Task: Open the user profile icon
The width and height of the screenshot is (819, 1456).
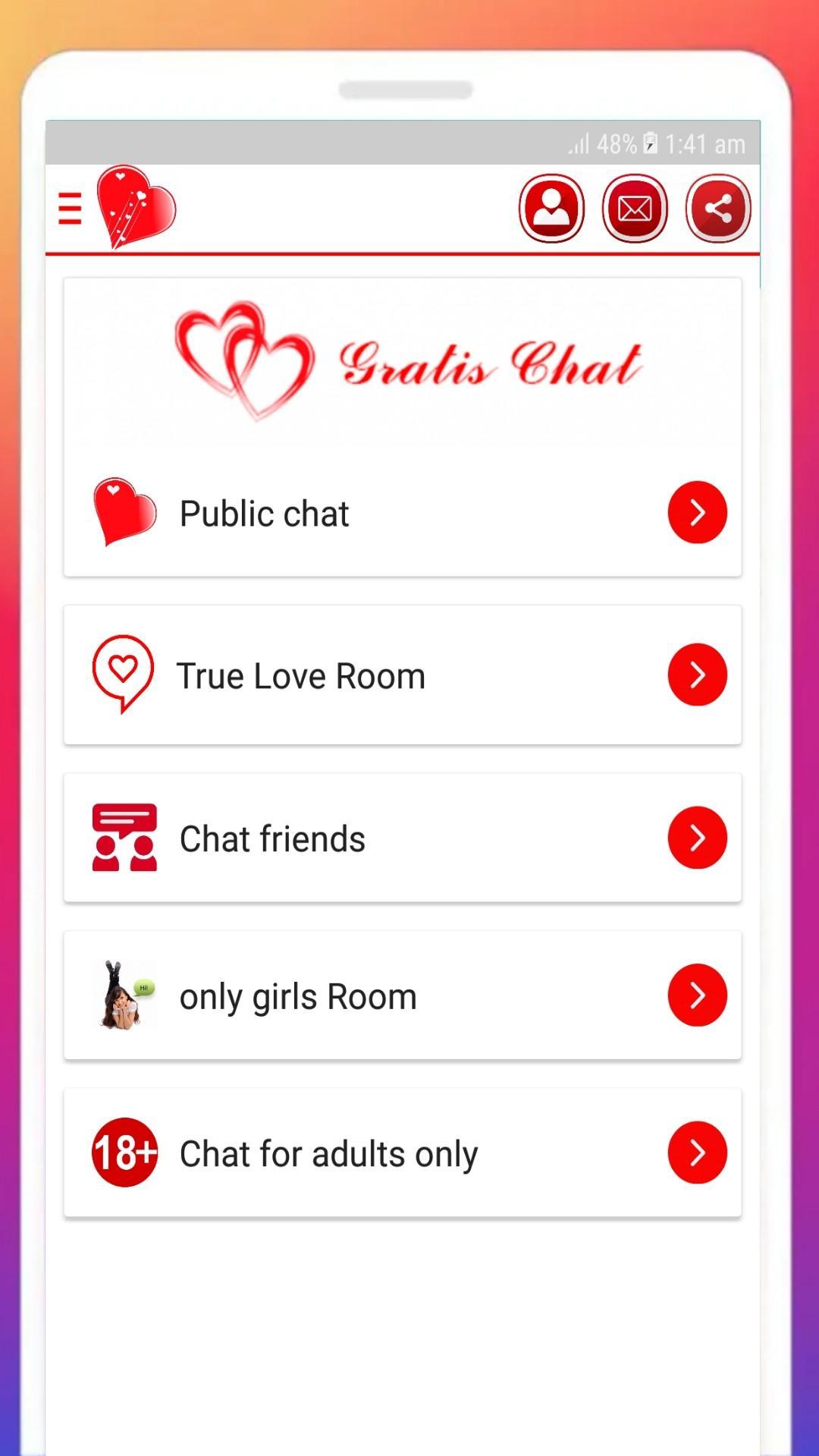Action: point(551,208)
